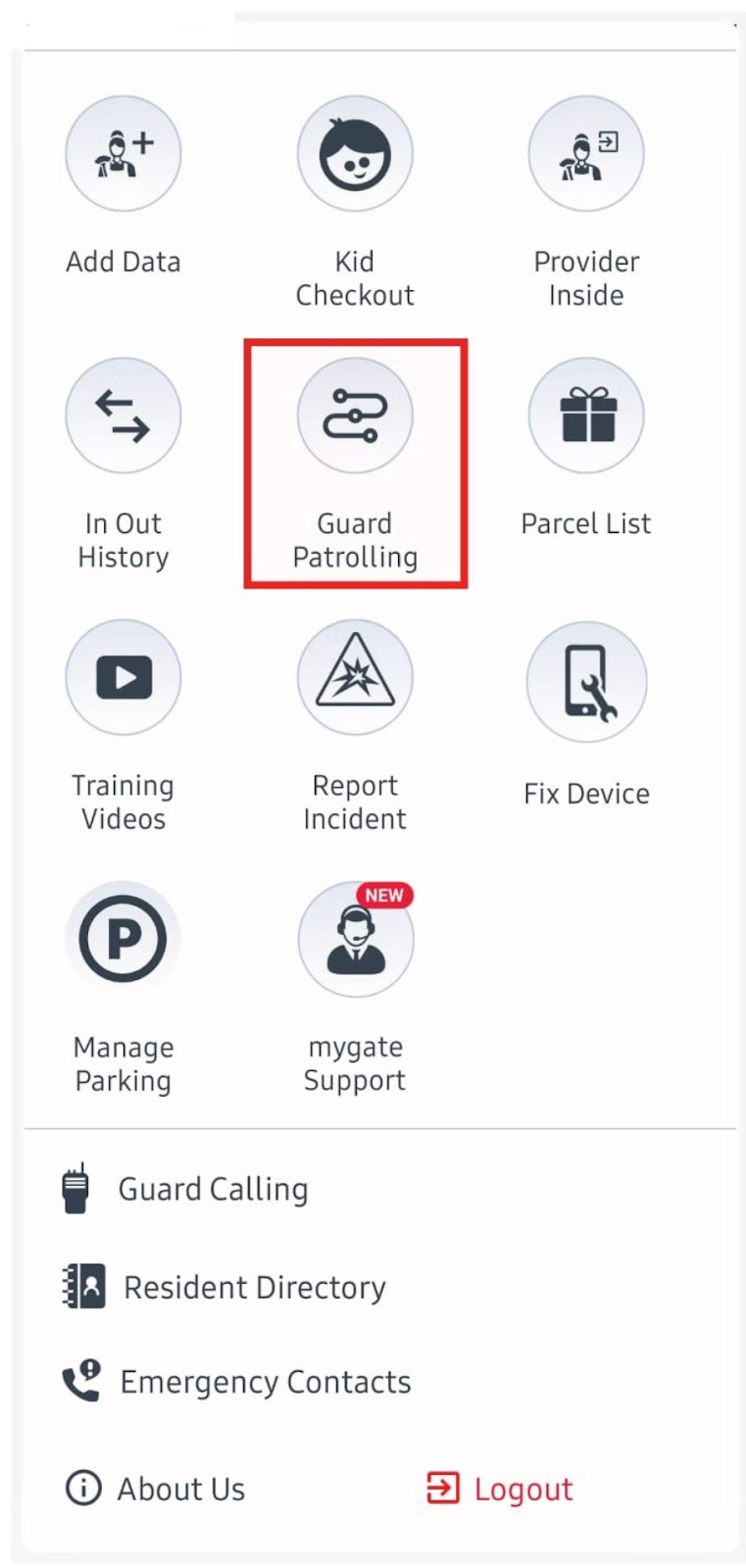View Emergency Contacts
Image resolution: width=746 pixels, height=1568 pixels.
pos(265,1382)
